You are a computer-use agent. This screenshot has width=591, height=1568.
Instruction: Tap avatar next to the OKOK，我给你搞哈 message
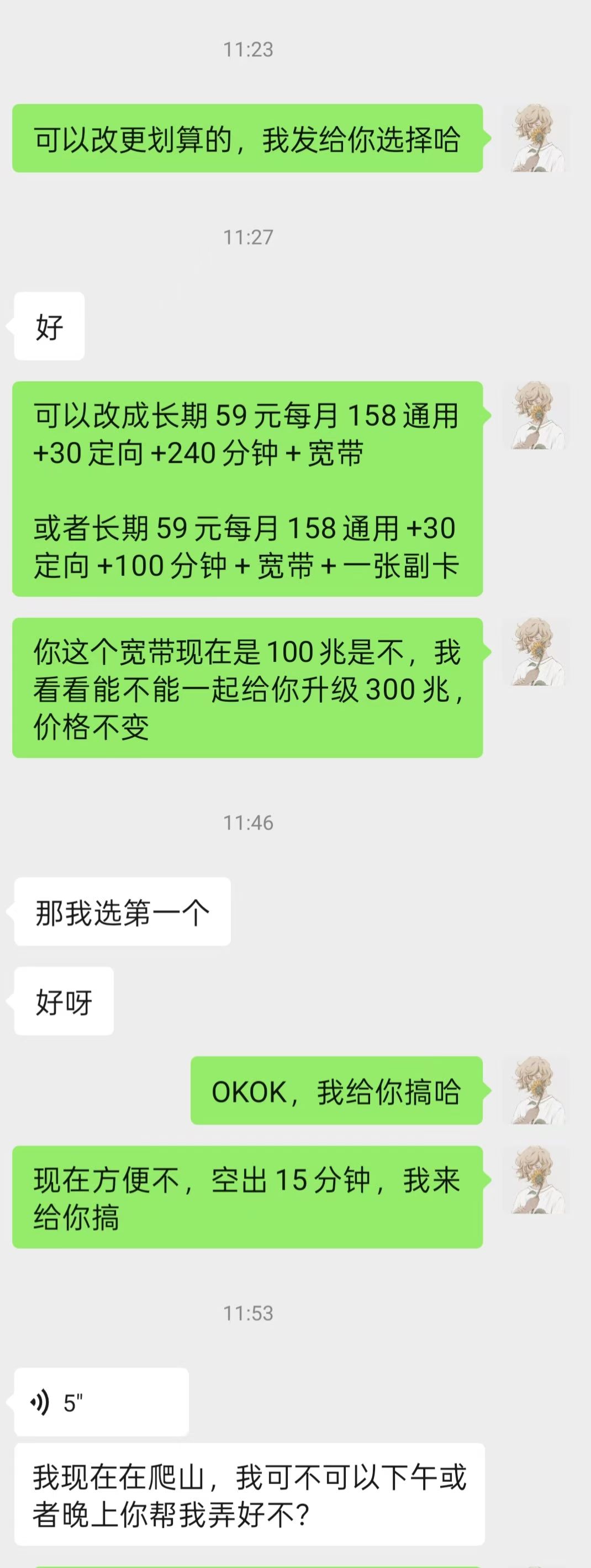pos(536,1090)
